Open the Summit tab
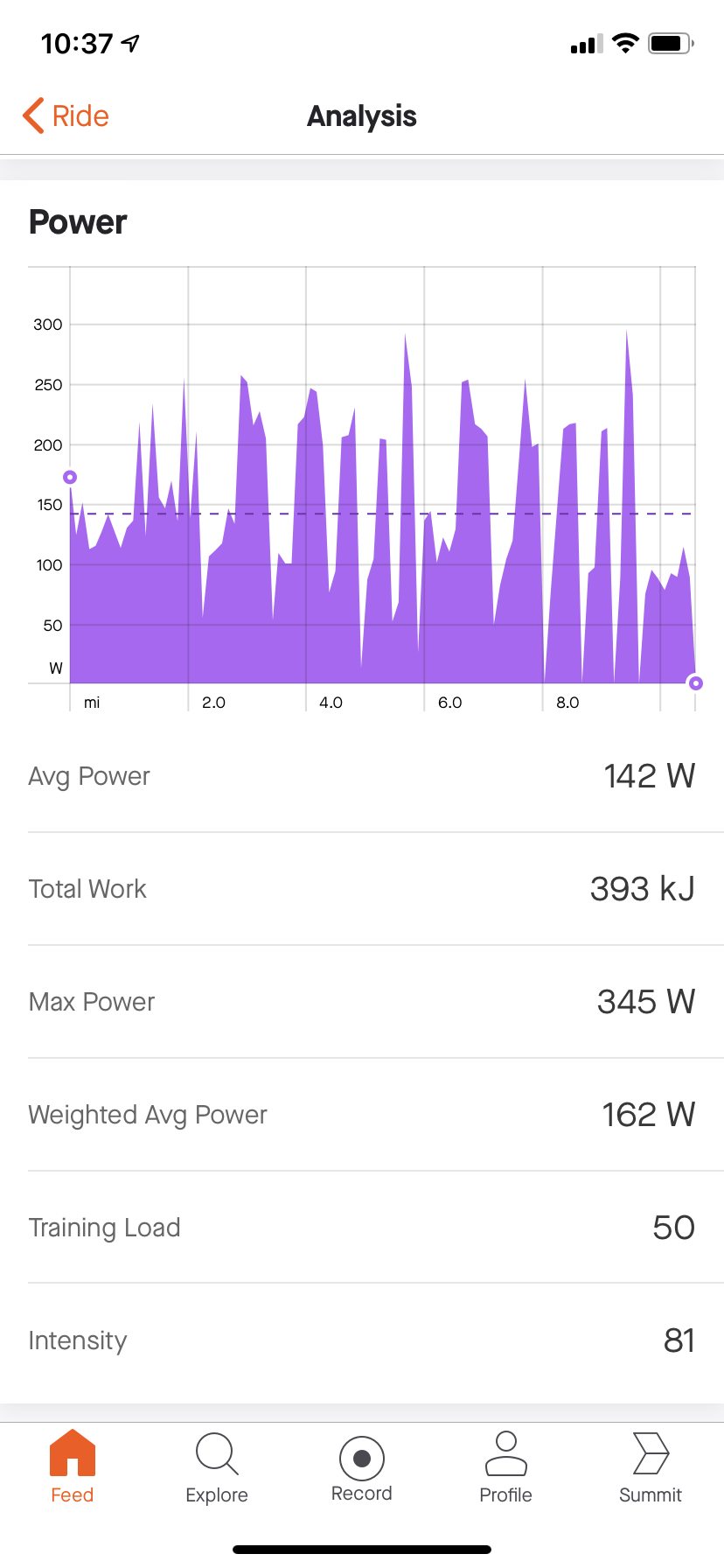 pos(651,1466)
